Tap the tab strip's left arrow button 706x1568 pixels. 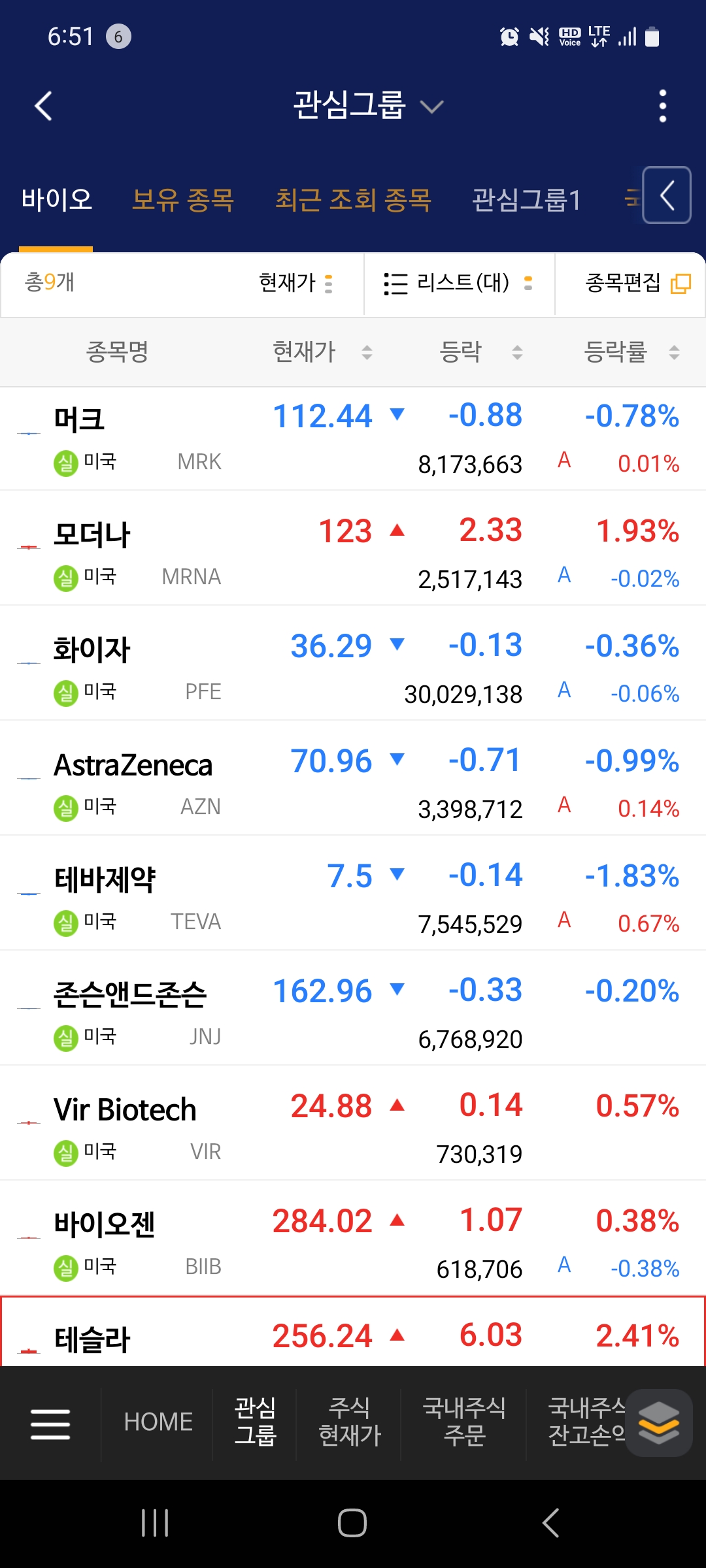(667, 195)
